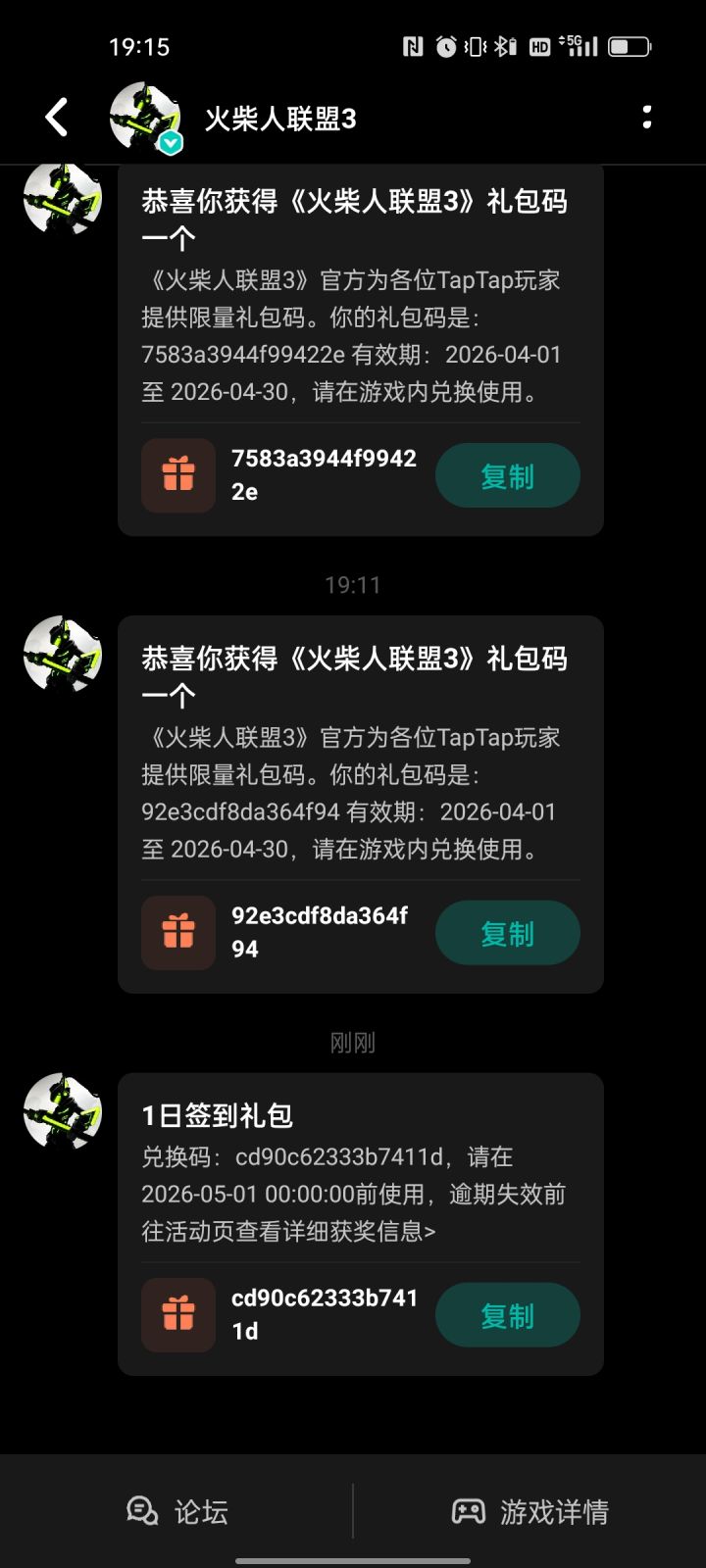Tap the gift box icon beside code 7583a3944f99422e
706x1568 pixels.
pyautogui.click(x=178, y=475)
